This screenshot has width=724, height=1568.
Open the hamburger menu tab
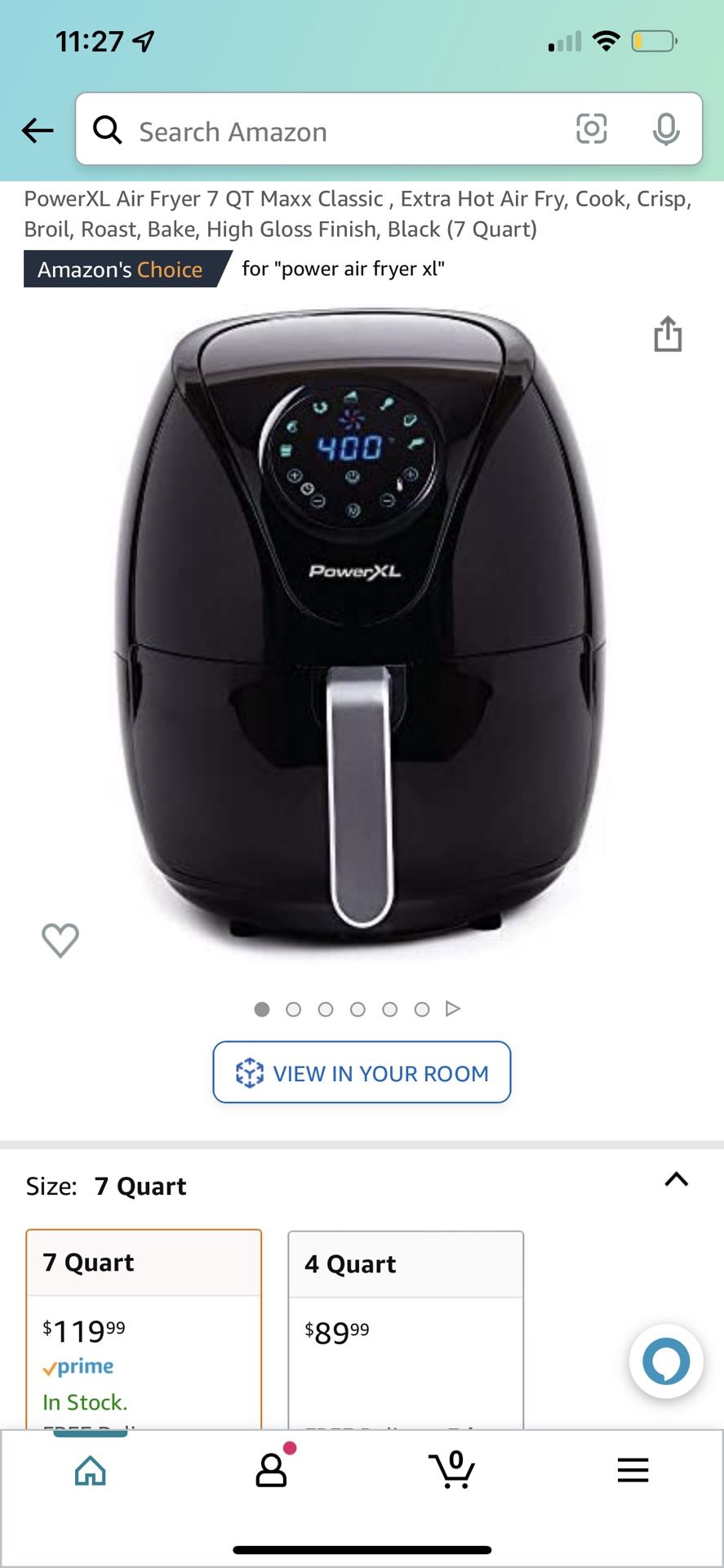633,1471
